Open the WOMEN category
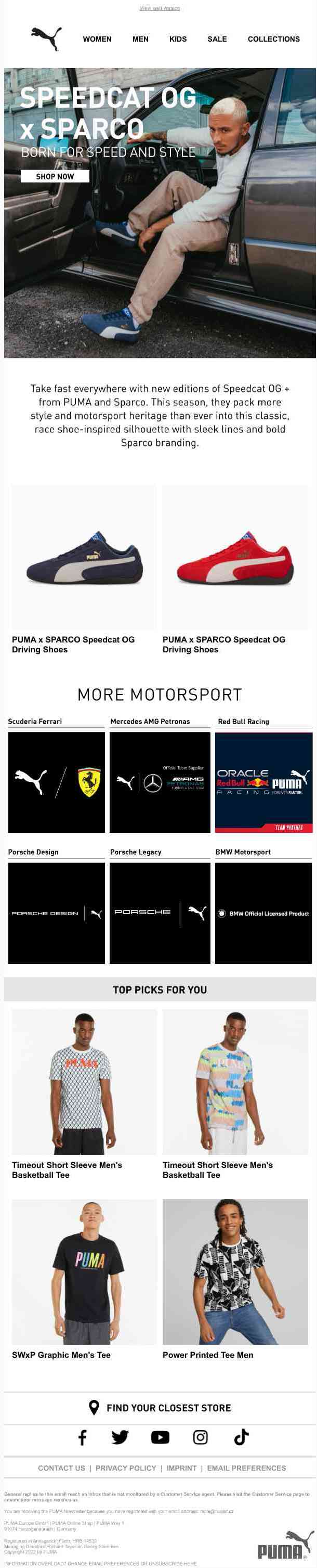The height and width of the screenshot is (1568, 317). (x=97, y=39)
